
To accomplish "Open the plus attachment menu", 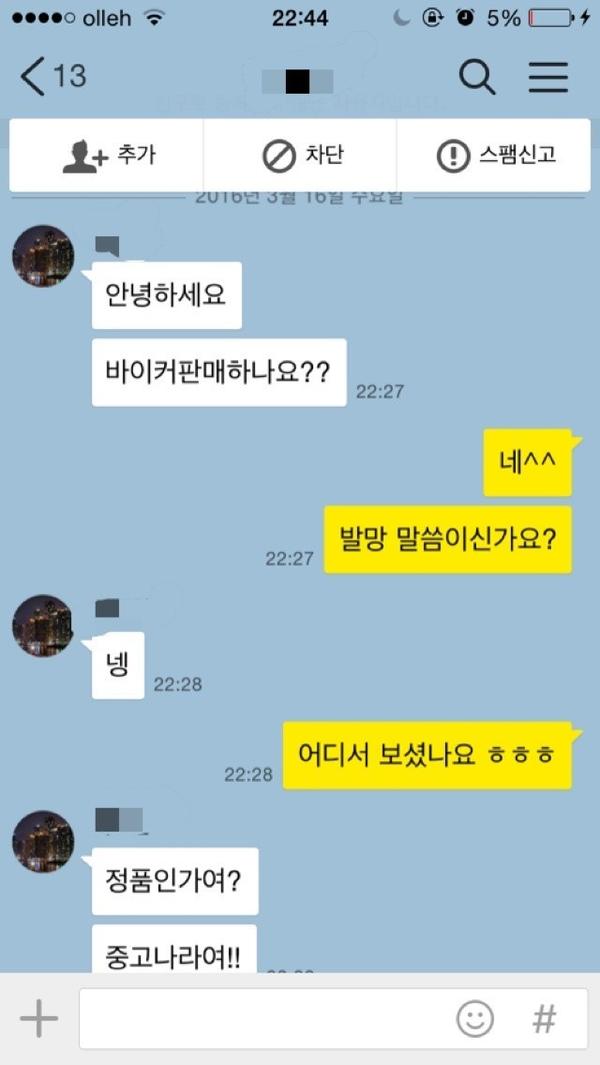I will (39, 1019).
